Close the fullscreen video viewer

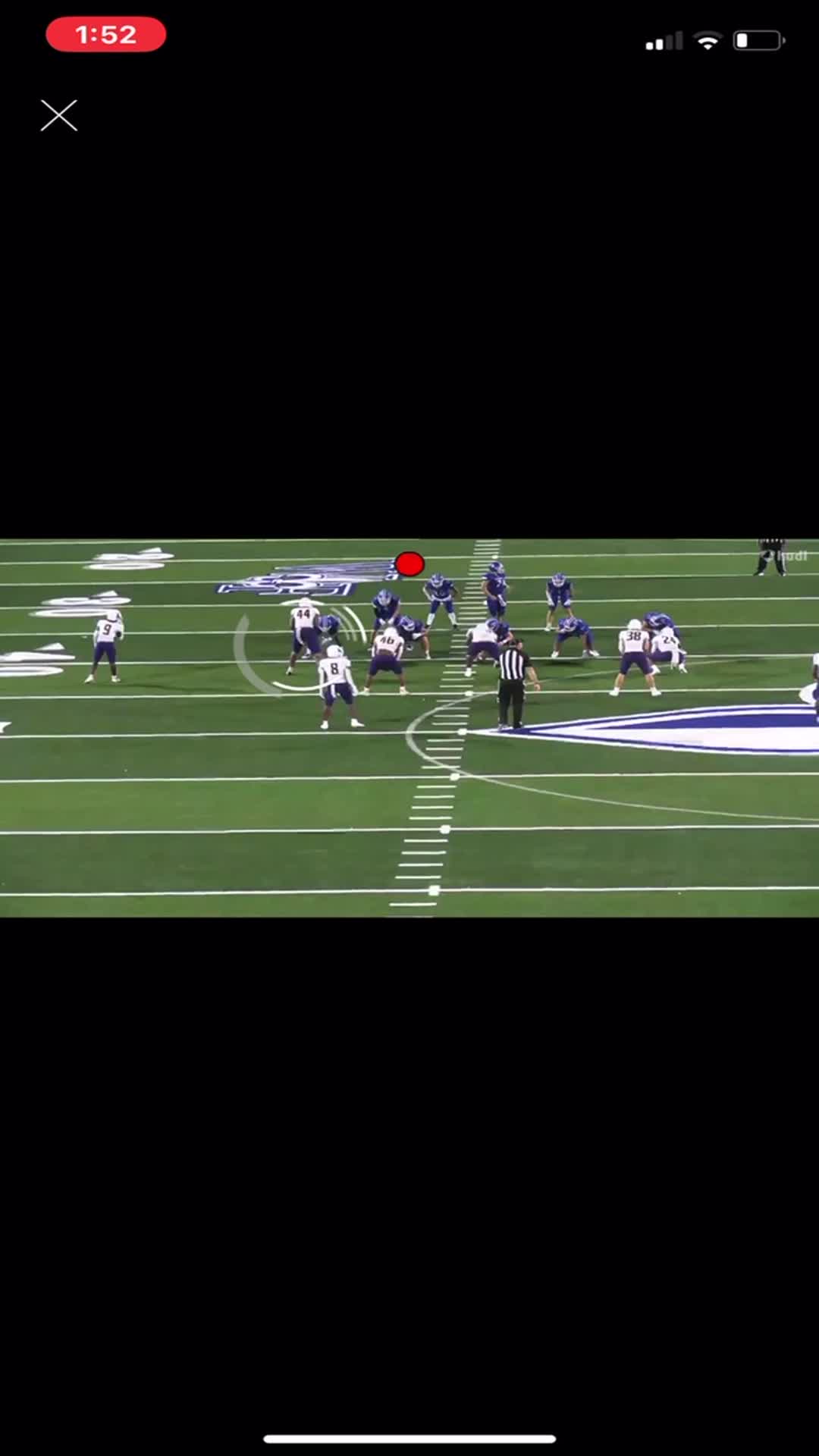(59, 116)
